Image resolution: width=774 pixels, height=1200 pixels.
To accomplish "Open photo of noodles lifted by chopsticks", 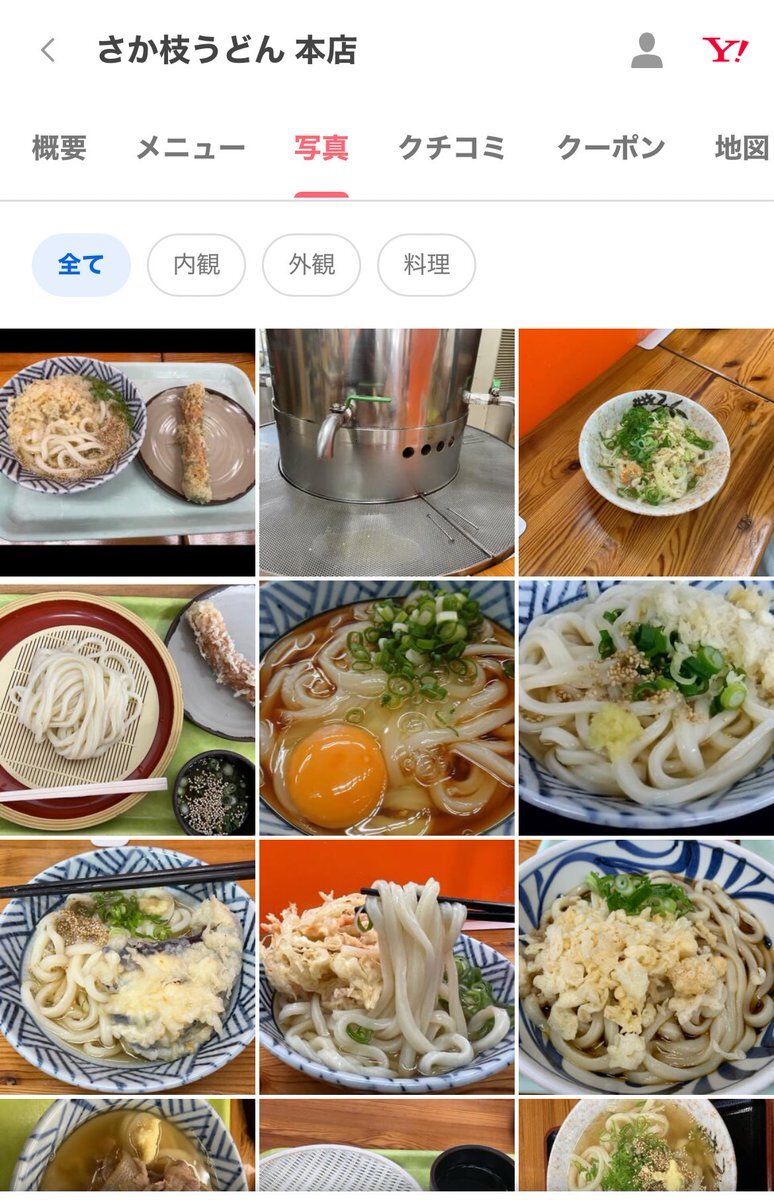I will click(386, 967).
